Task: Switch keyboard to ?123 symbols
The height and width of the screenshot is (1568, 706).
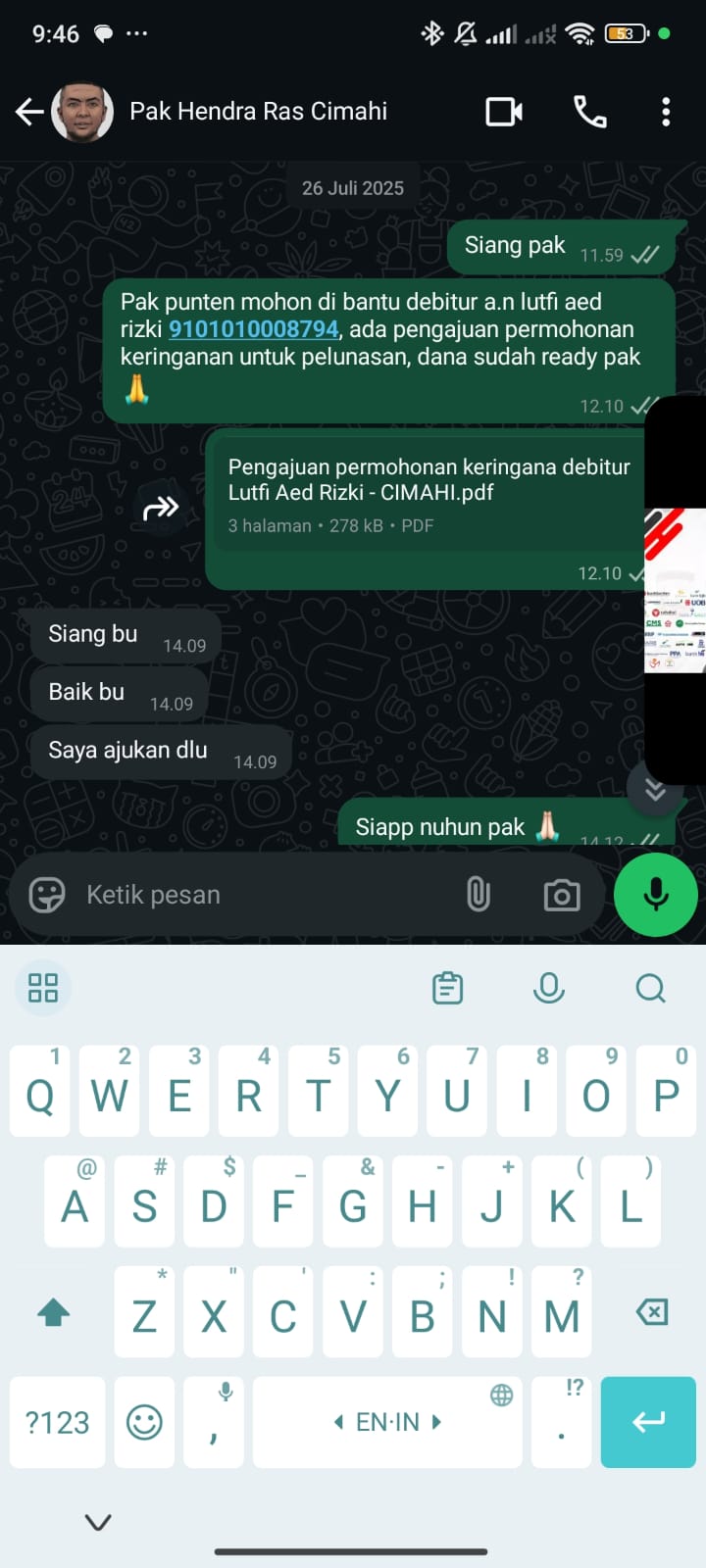Action: click(57, 1422)
